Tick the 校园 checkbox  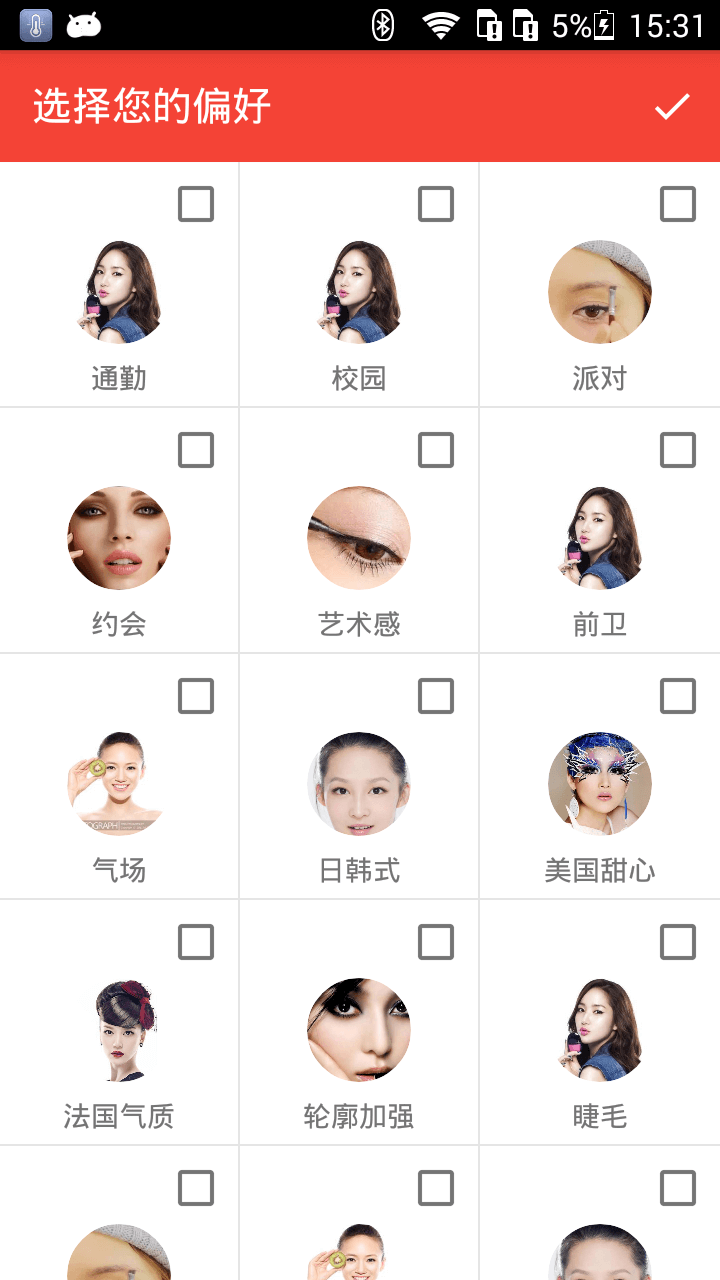pos(436,204)
